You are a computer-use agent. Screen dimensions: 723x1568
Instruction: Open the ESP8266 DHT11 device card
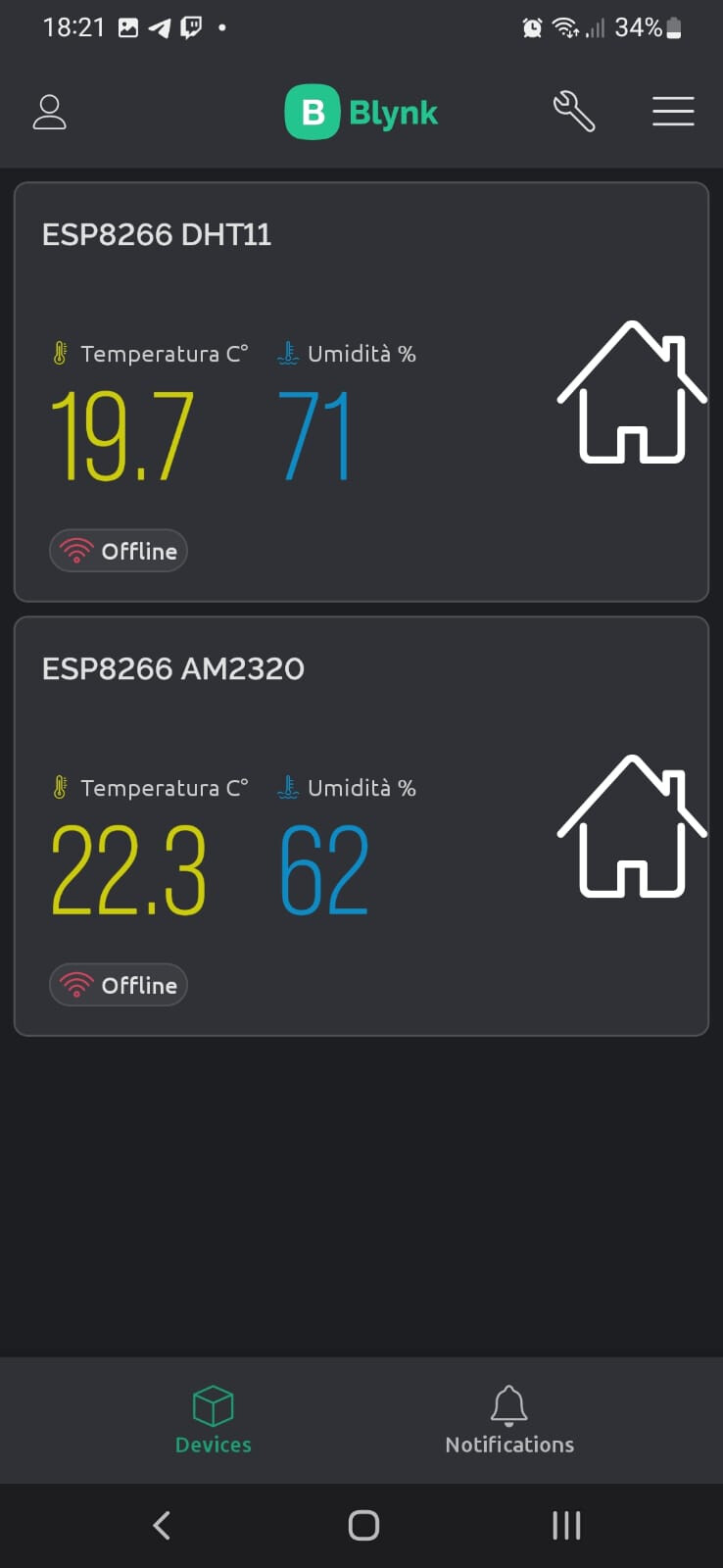361,392
